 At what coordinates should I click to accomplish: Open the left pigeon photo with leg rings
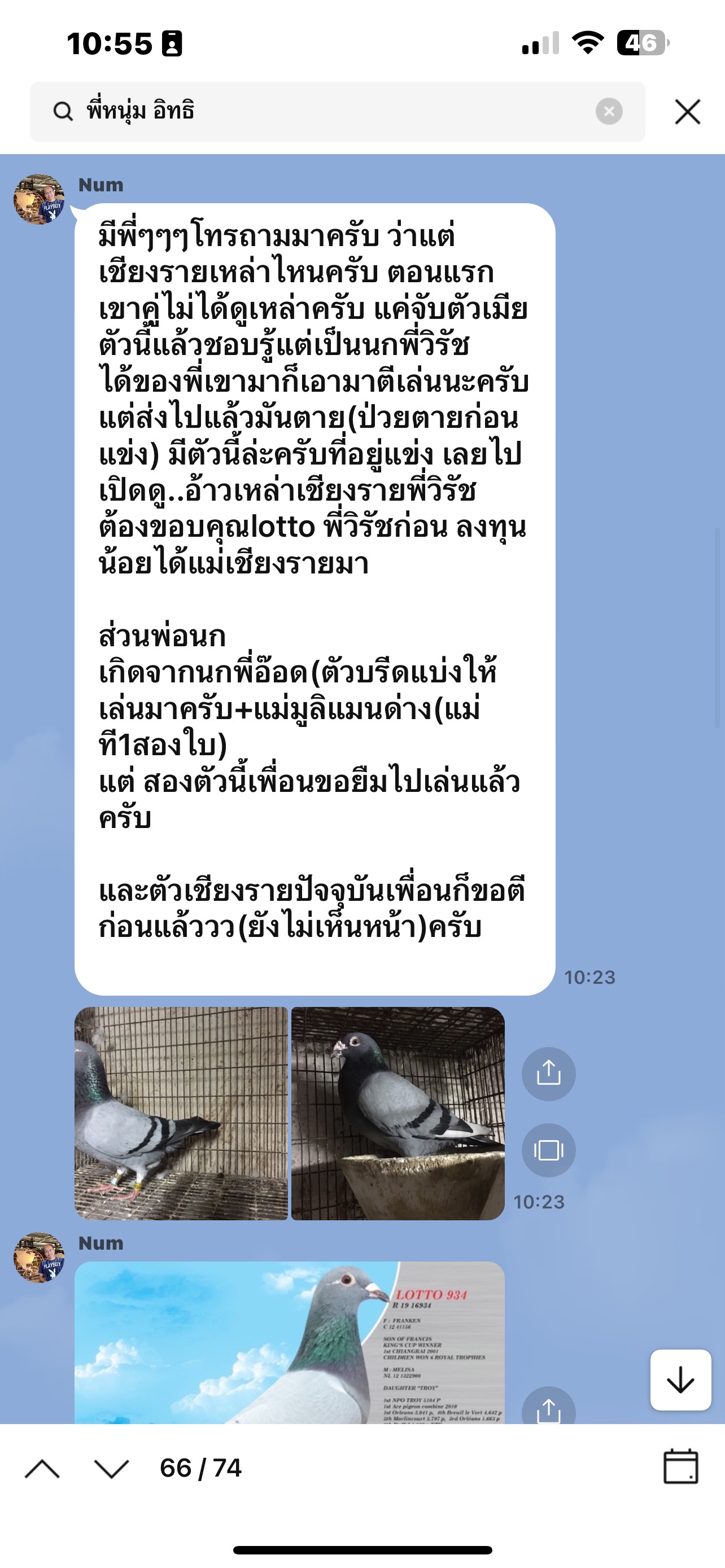click(x=181, y=1113)
